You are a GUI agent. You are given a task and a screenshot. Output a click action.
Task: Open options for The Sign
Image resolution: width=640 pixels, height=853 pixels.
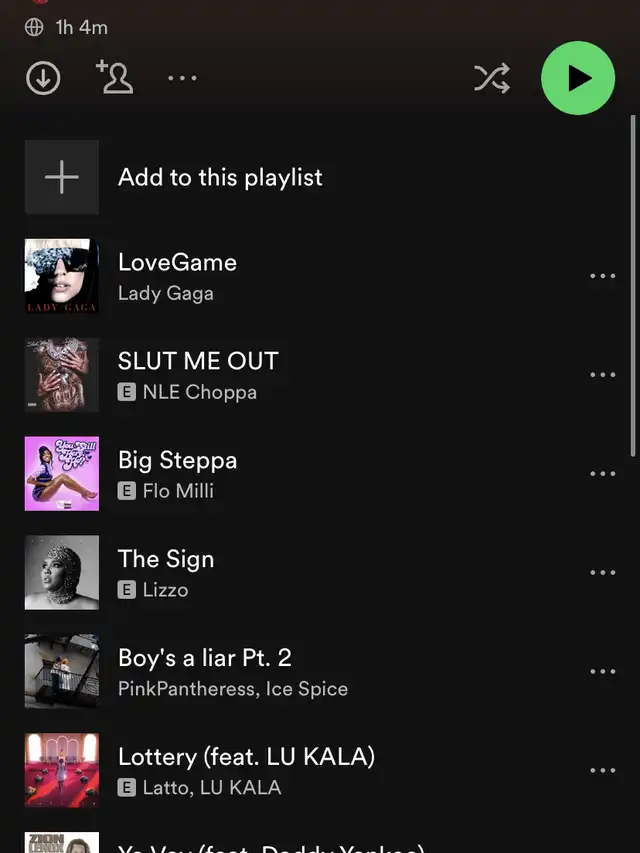tap(603, 574)
